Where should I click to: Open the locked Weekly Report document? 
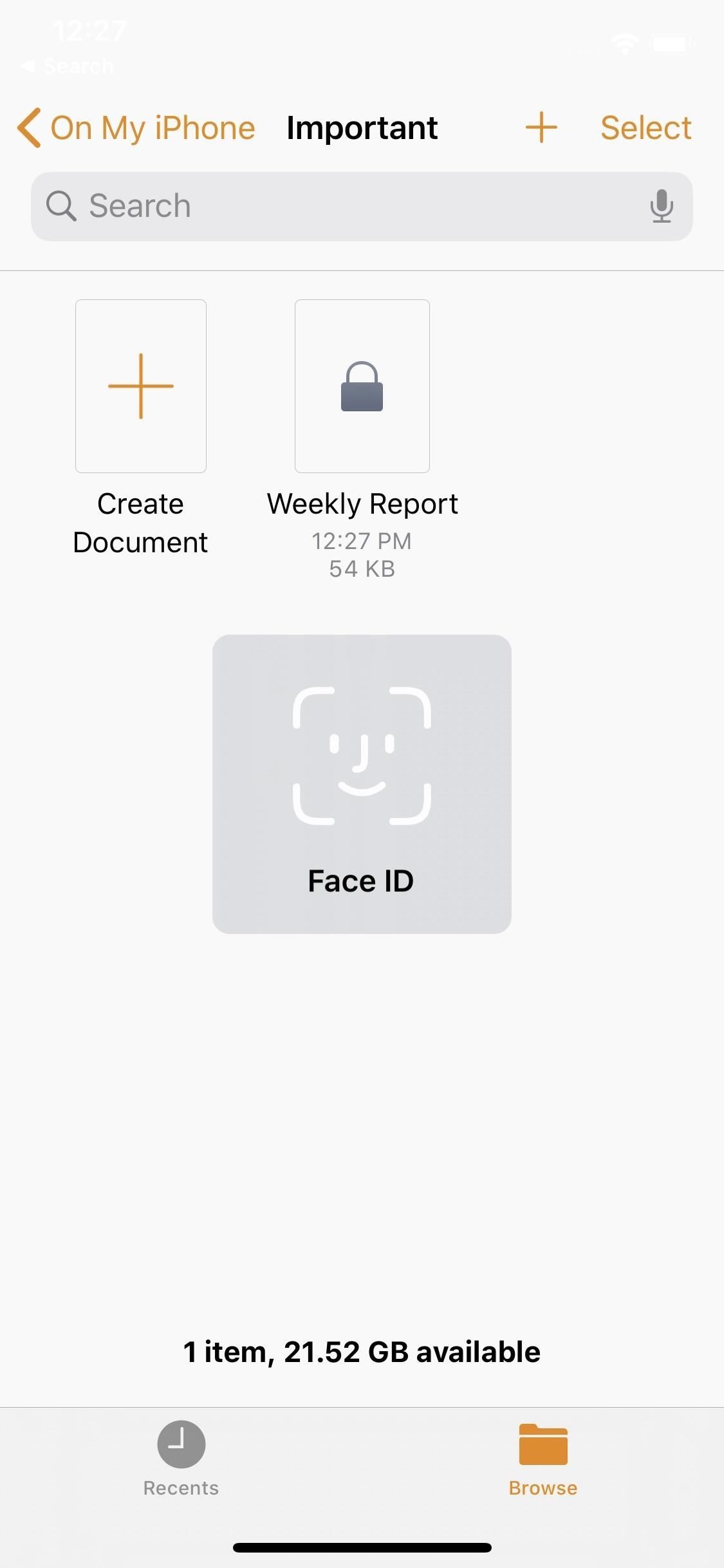pos(362,386)
